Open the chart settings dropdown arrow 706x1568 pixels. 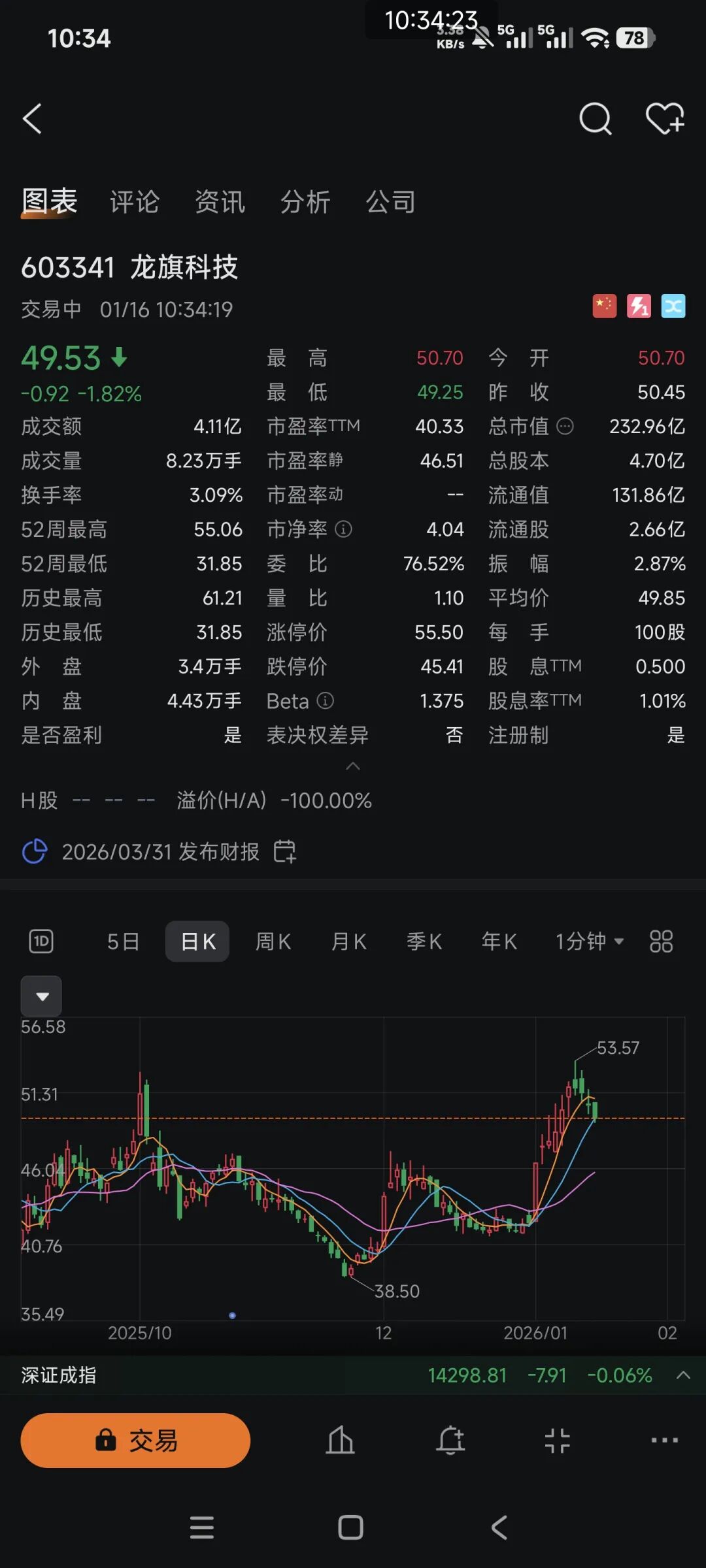point(41,996)
